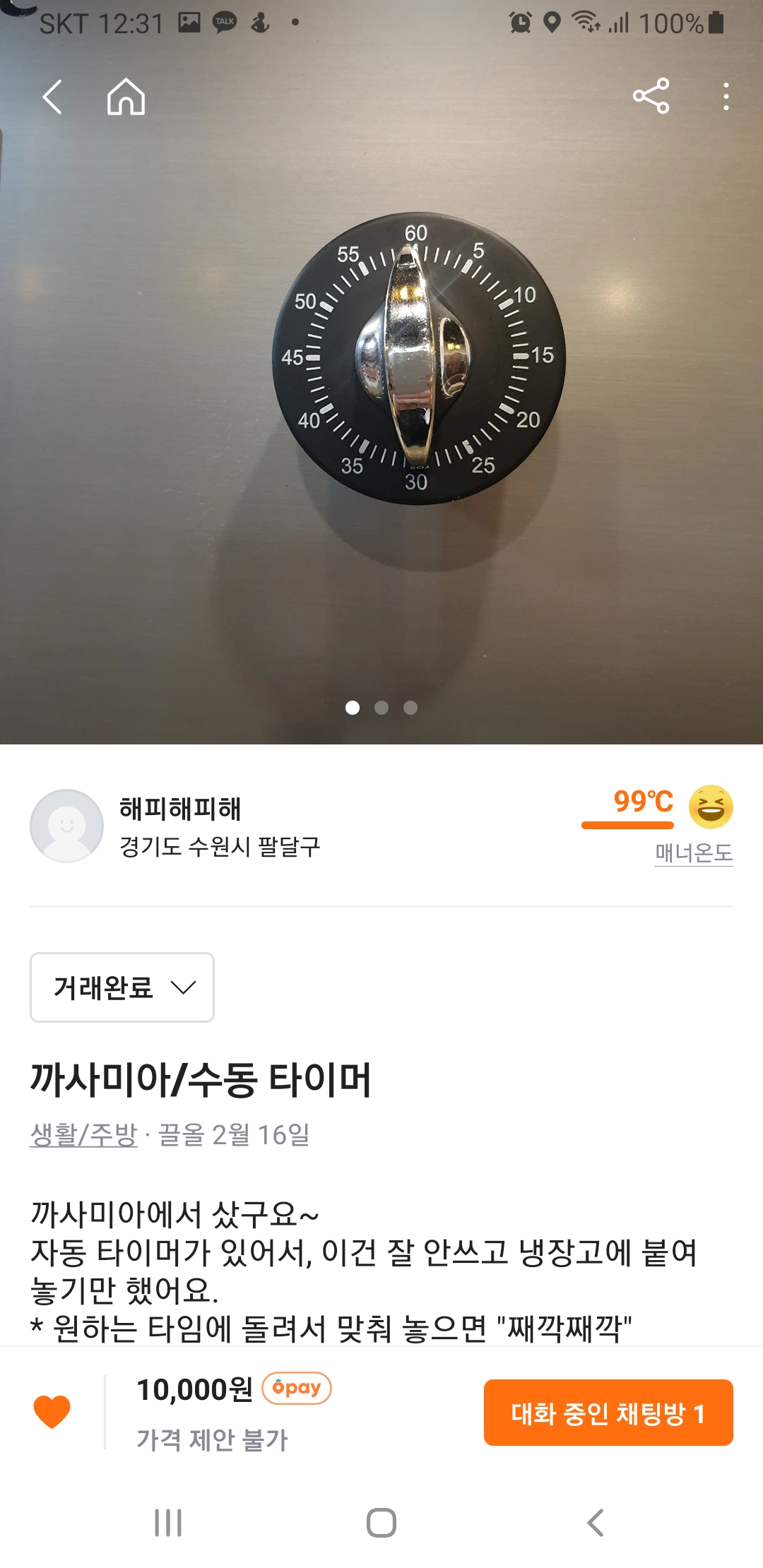Image resolution: width=763 pixels, height=1568 pixels.
Task: Open 대화 중인 채팅방 1
Action: pyautogui.click(x=608, y=1413)
